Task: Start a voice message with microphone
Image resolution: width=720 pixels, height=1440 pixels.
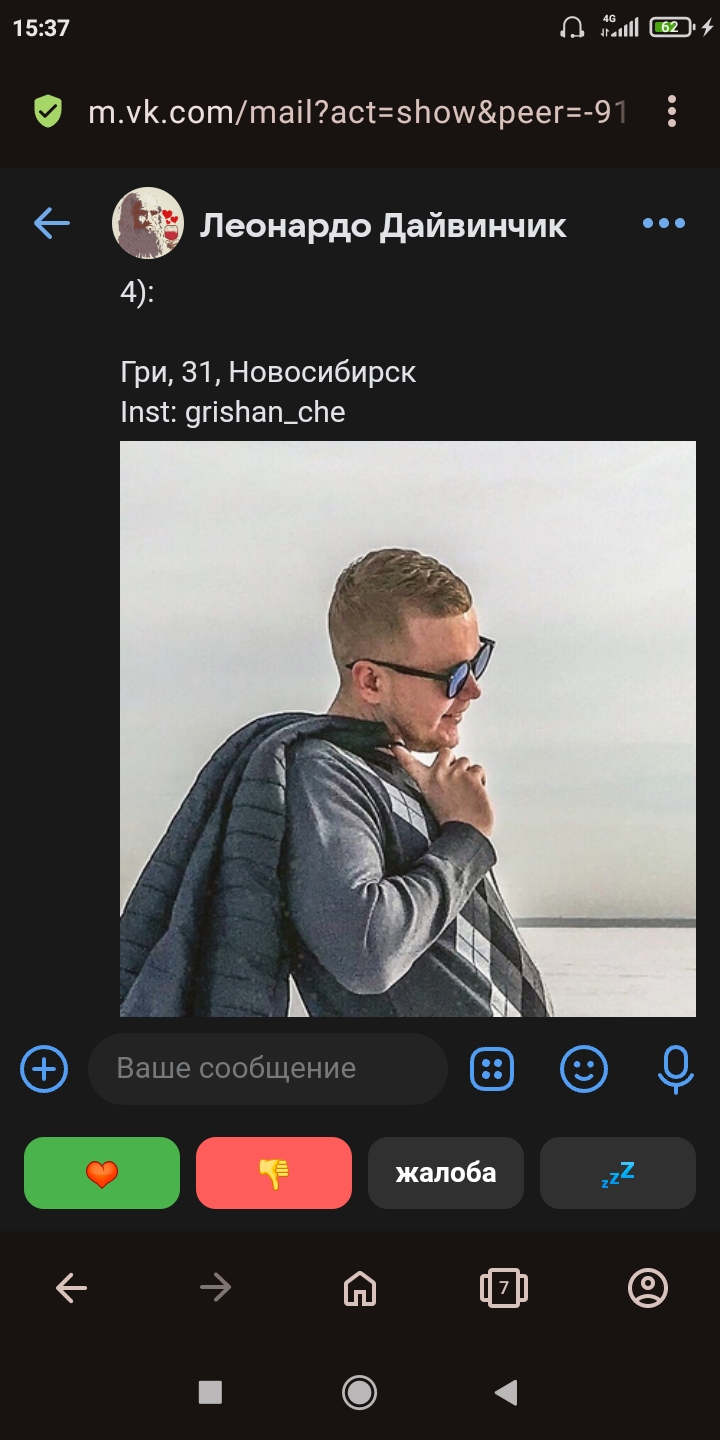Action: (676, 1069)
